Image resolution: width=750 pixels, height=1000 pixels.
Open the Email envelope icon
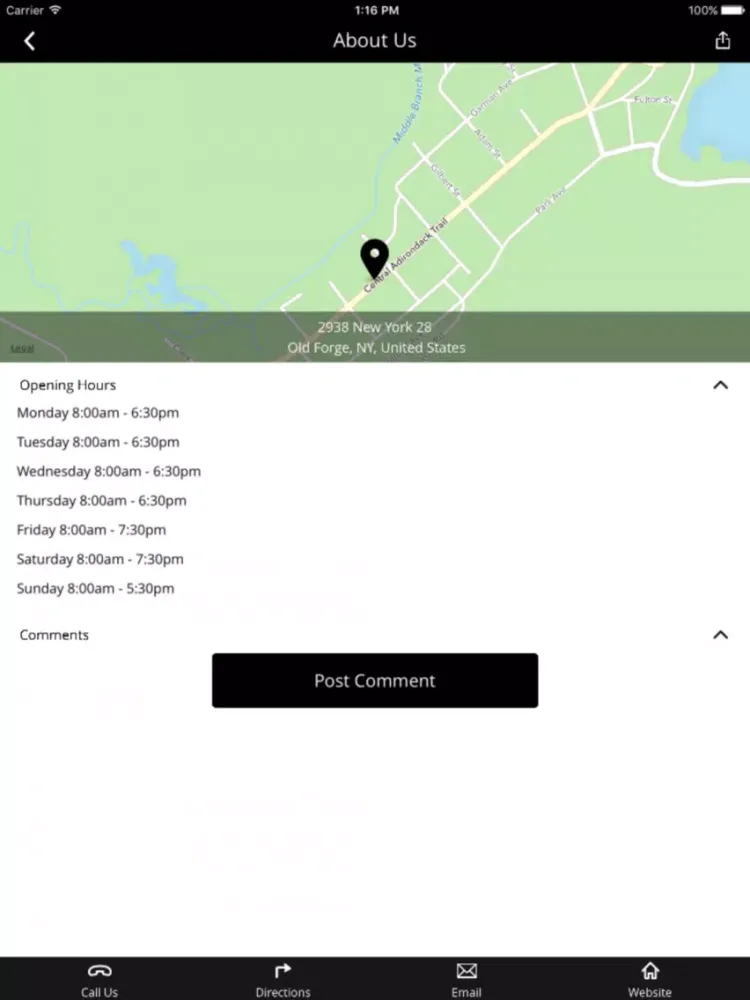point(466,969)
